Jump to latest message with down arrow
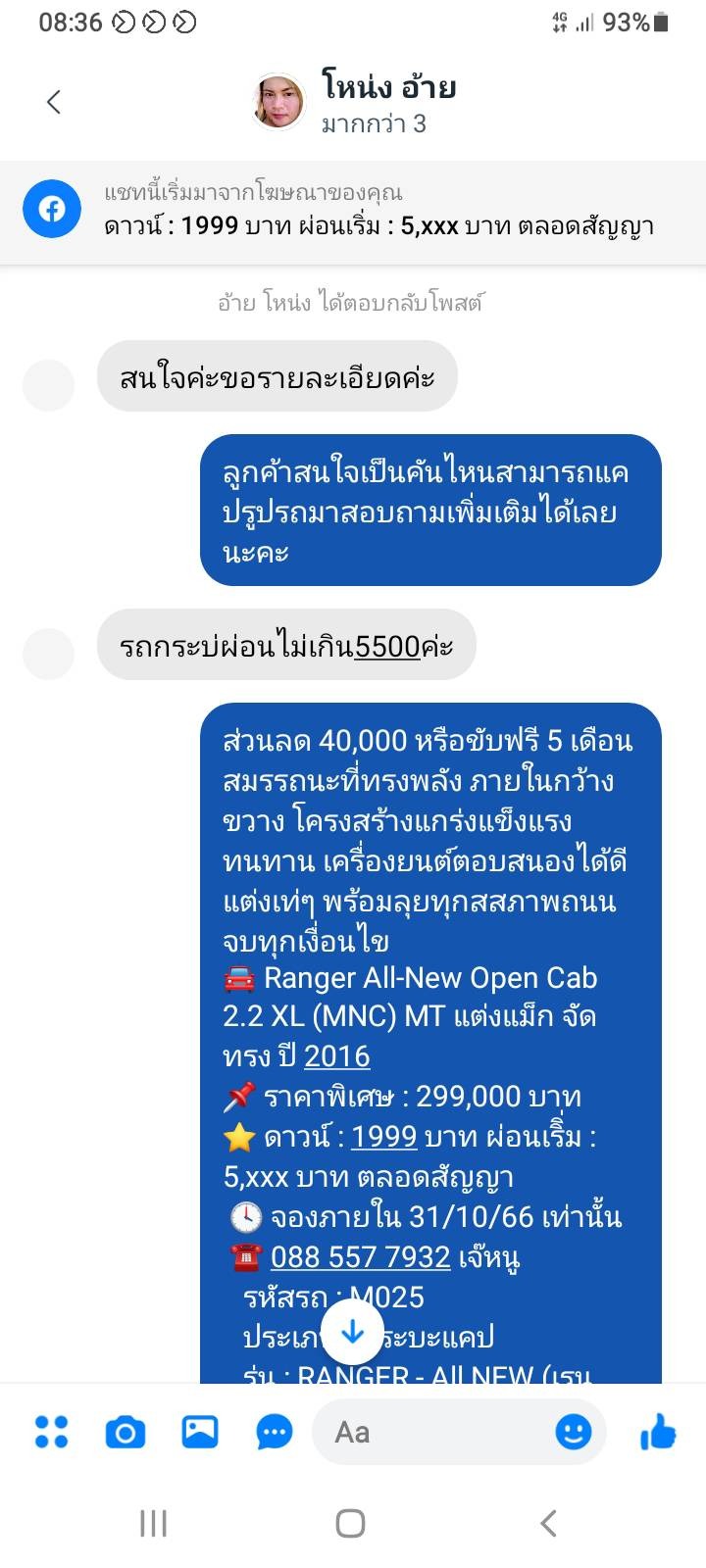Image resolution: width=706 pixels, height=1568 pixels. [352, 1332]
